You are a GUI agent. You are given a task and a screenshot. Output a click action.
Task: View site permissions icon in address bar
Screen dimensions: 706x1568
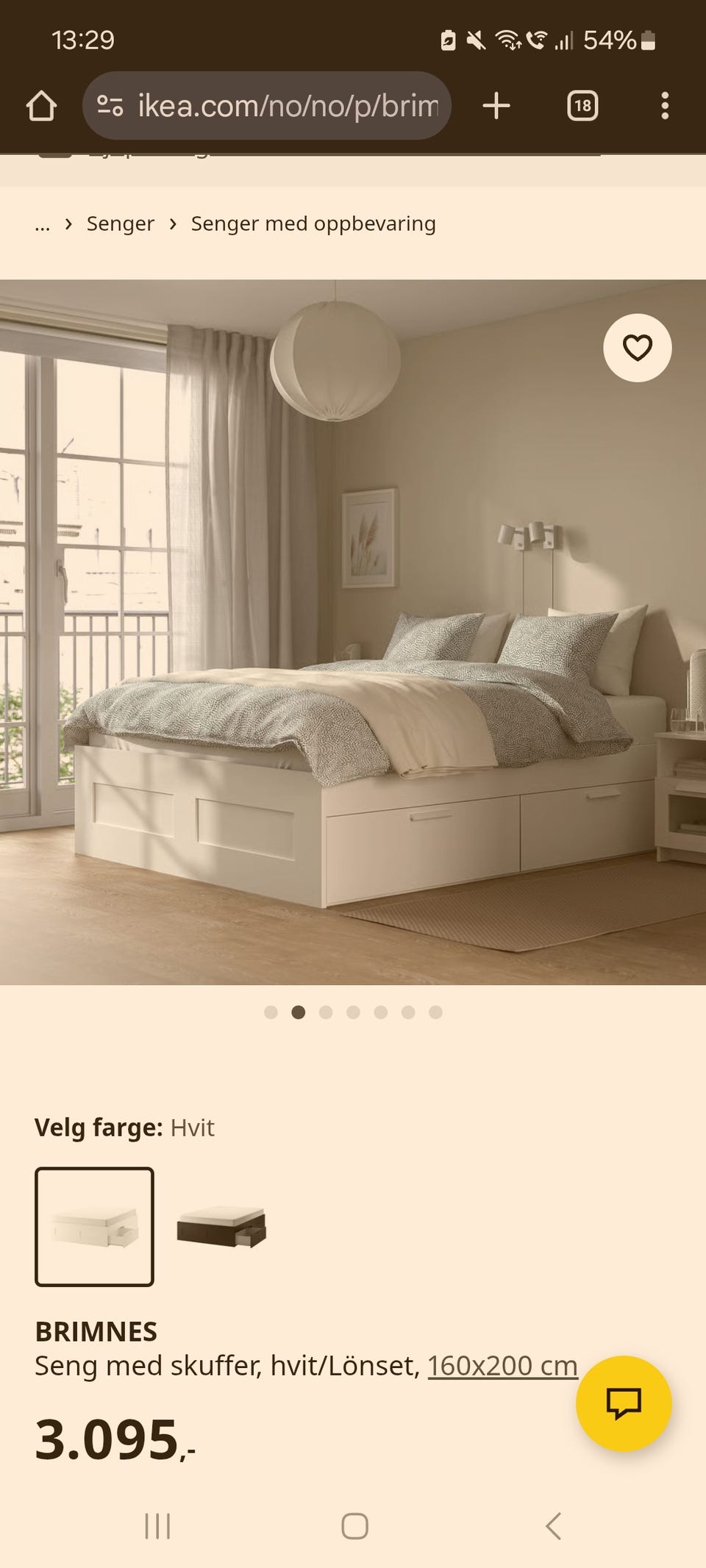coord(109,104)
